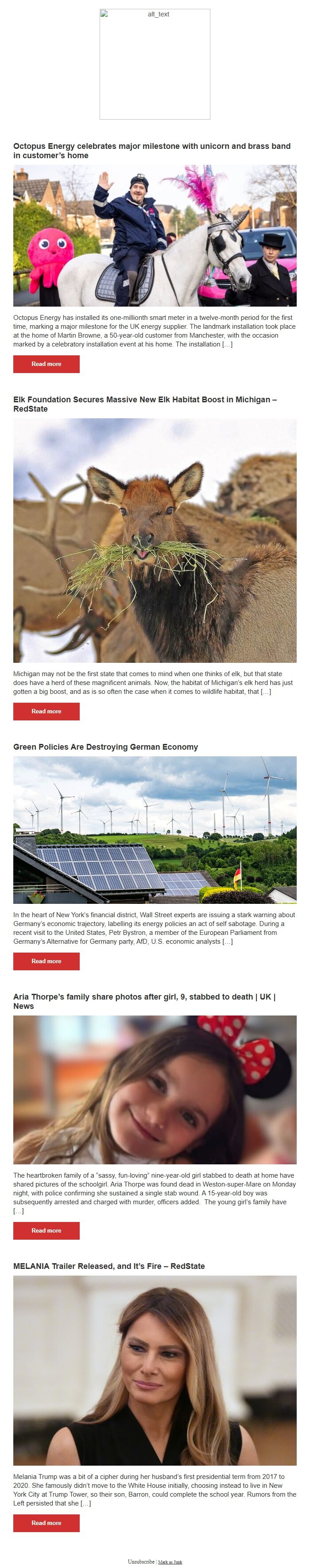Open the MELANIA trailer article image
Screen dimensions: 310x1568
pos(155,1370)
